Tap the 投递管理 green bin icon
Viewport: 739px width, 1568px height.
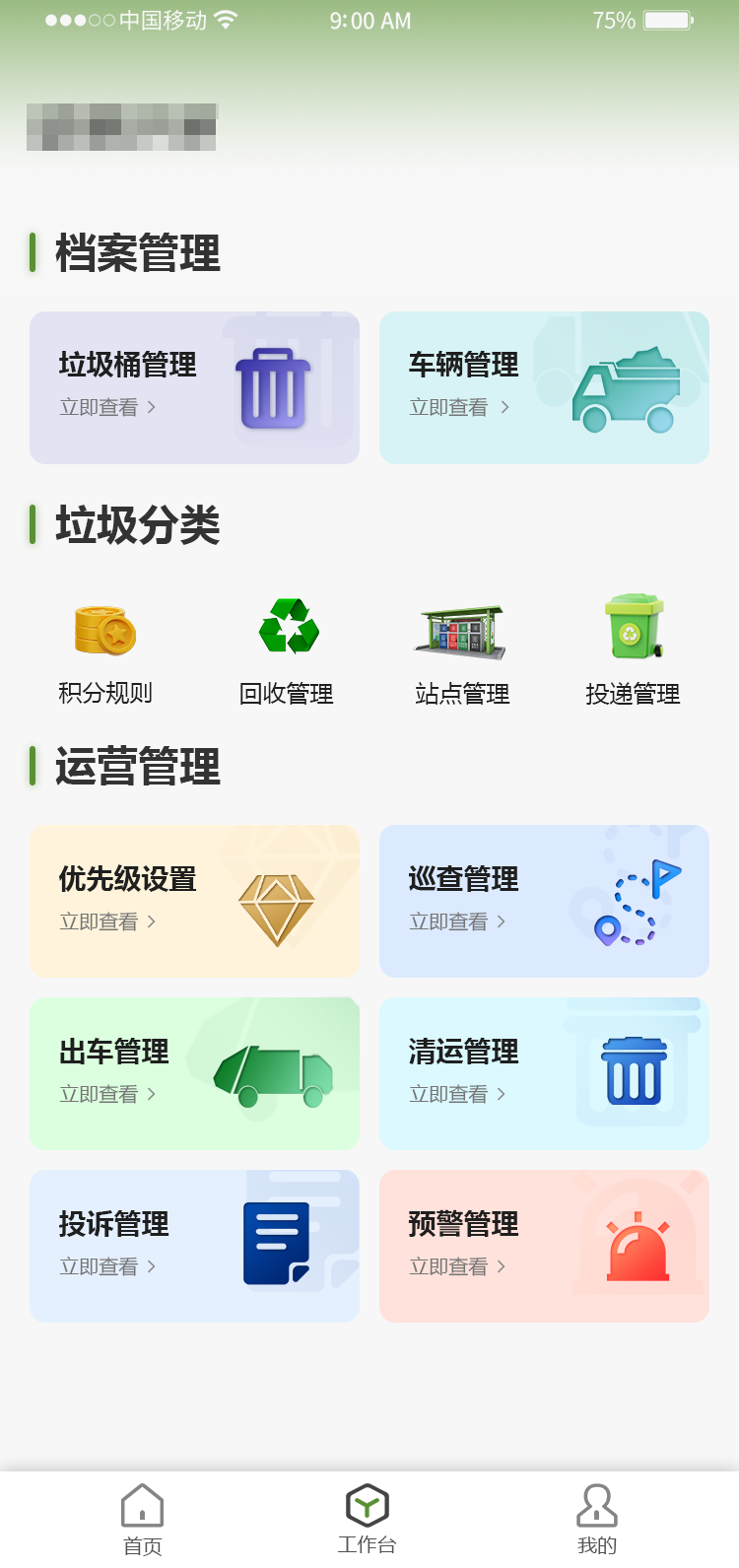pyautogui.click(x=634, y=627)
